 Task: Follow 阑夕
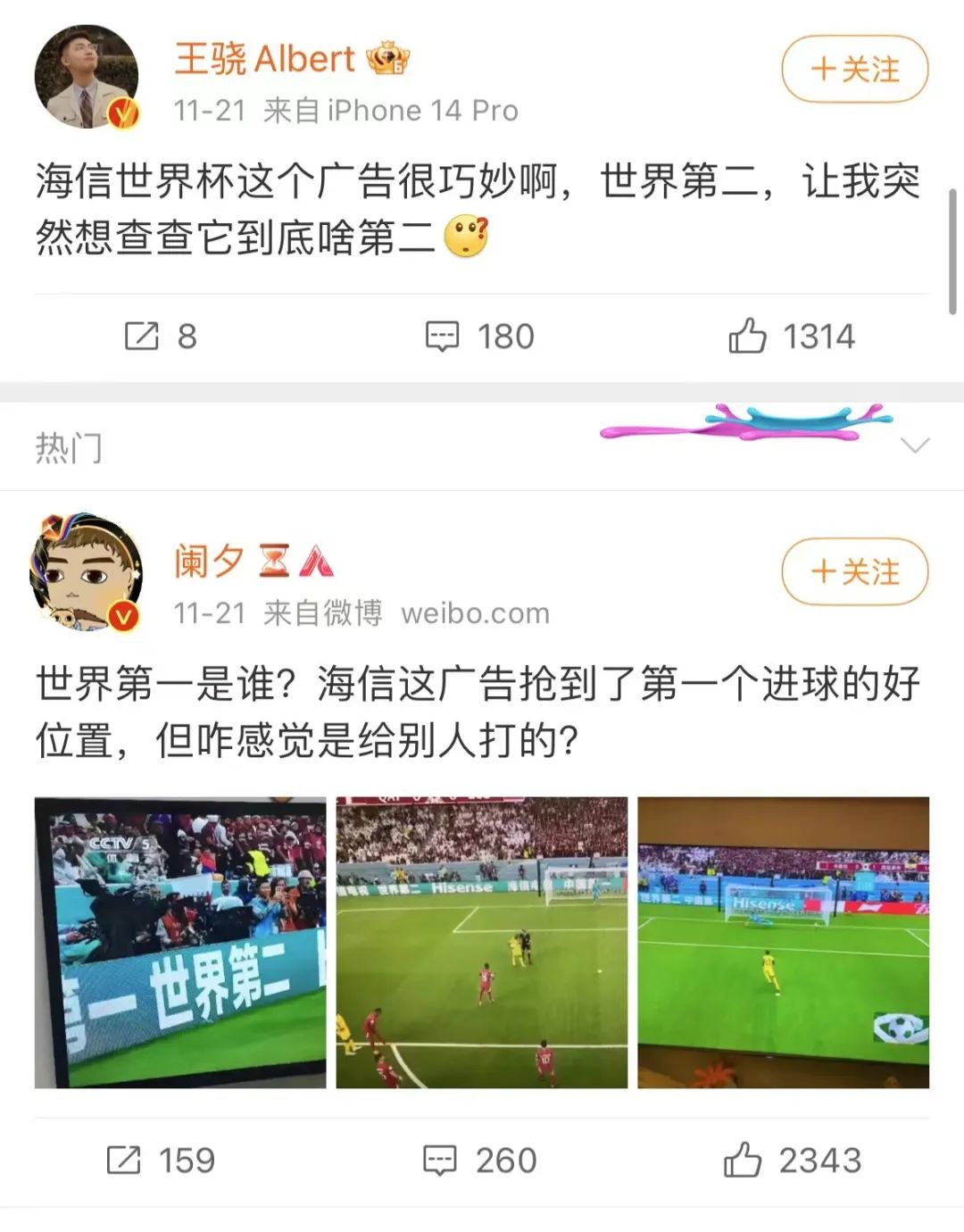click(x=854, y=571)
